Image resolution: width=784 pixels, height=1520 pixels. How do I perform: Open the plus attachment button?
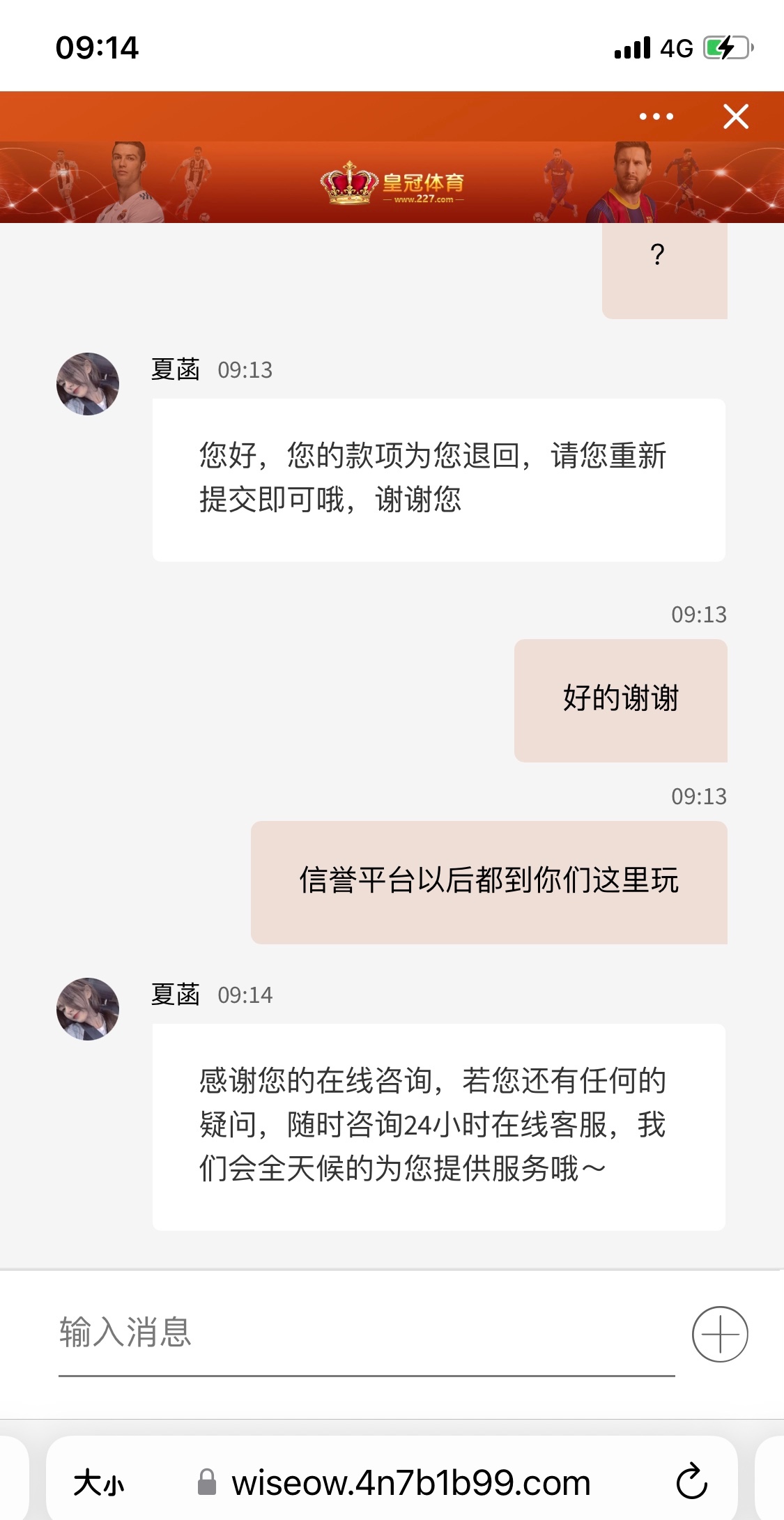point(720,1334)
